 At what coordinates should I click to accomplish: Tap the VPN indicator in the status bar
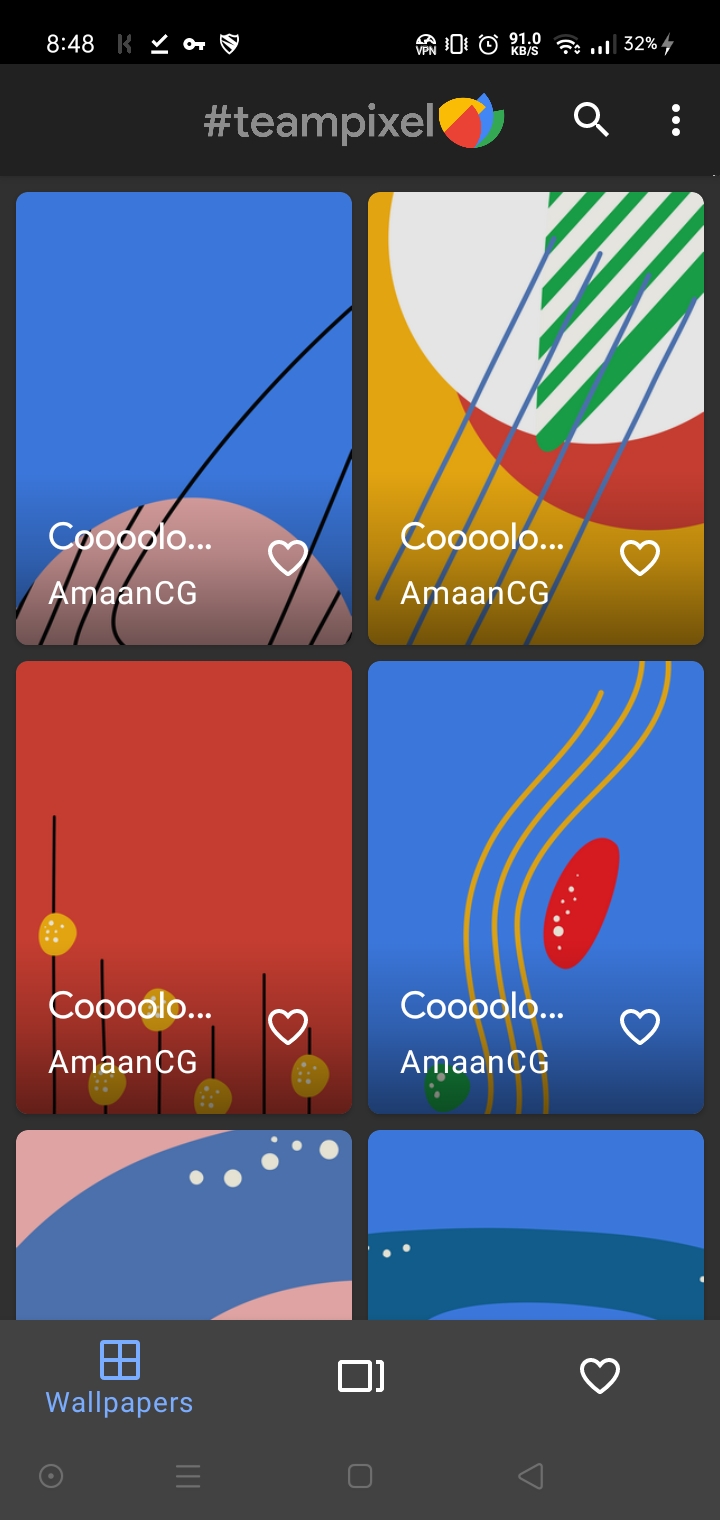(424, 43)
